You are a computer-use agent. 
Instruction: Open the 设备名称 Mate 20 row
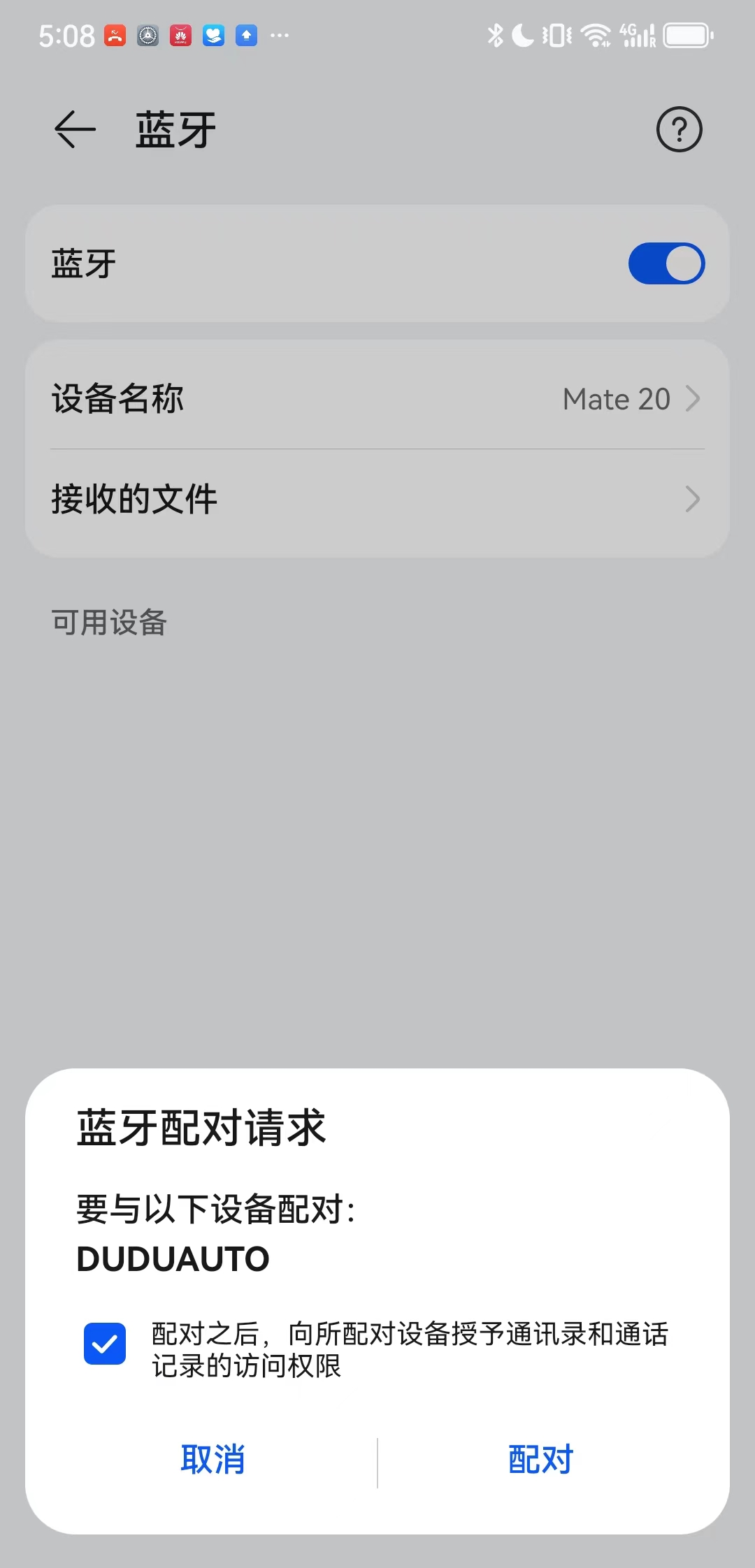click(377, 399)
